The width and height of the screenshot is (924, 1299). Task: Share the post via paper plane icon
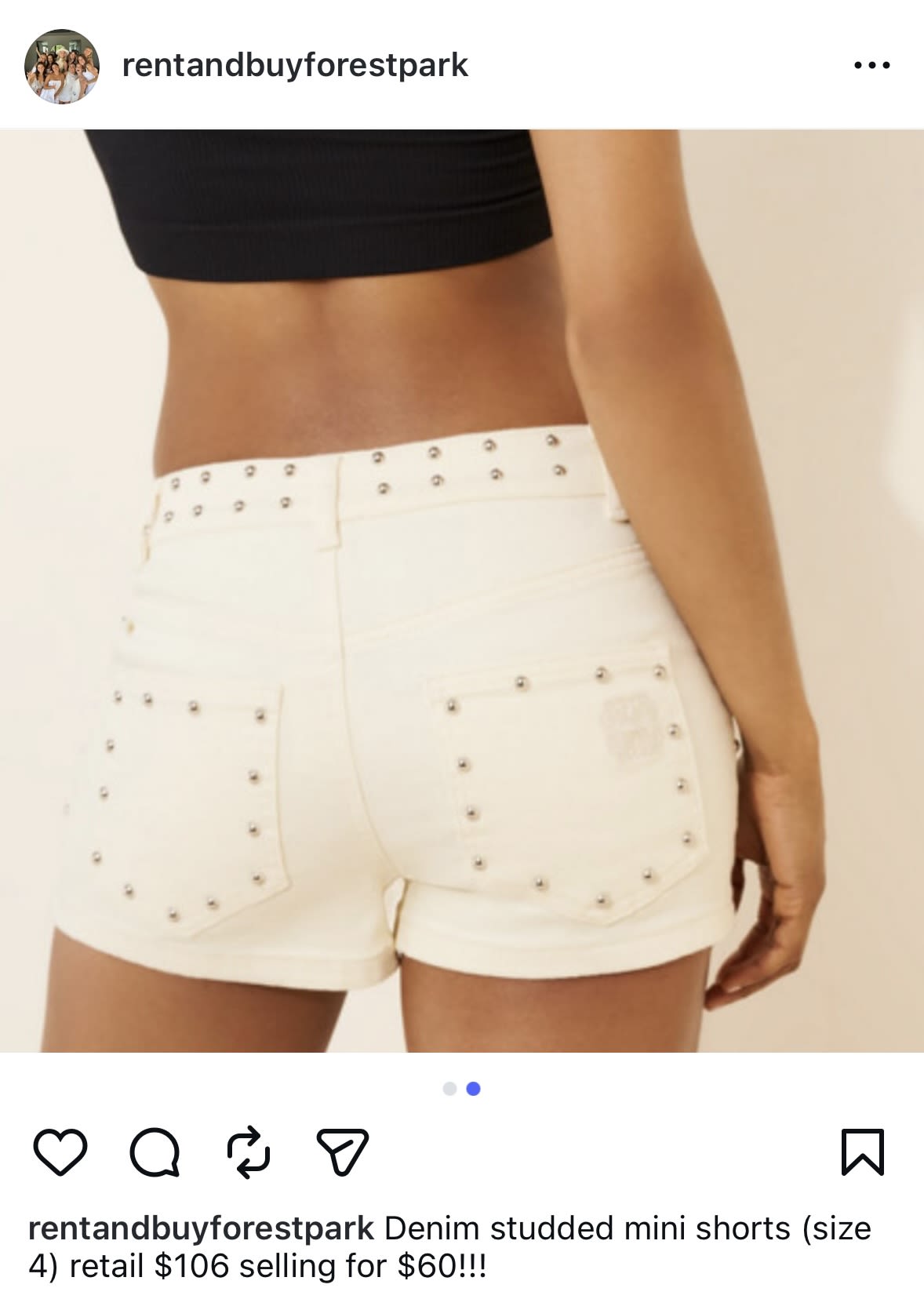[342, 1152]
